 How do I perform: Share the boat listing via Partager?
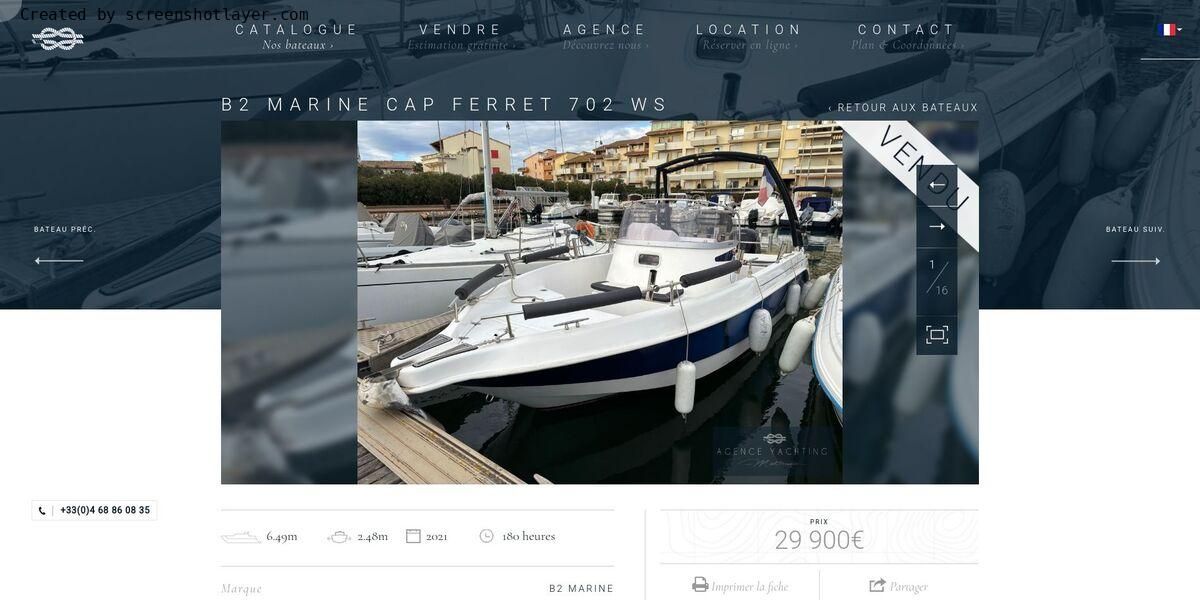(x=898, y=586)
